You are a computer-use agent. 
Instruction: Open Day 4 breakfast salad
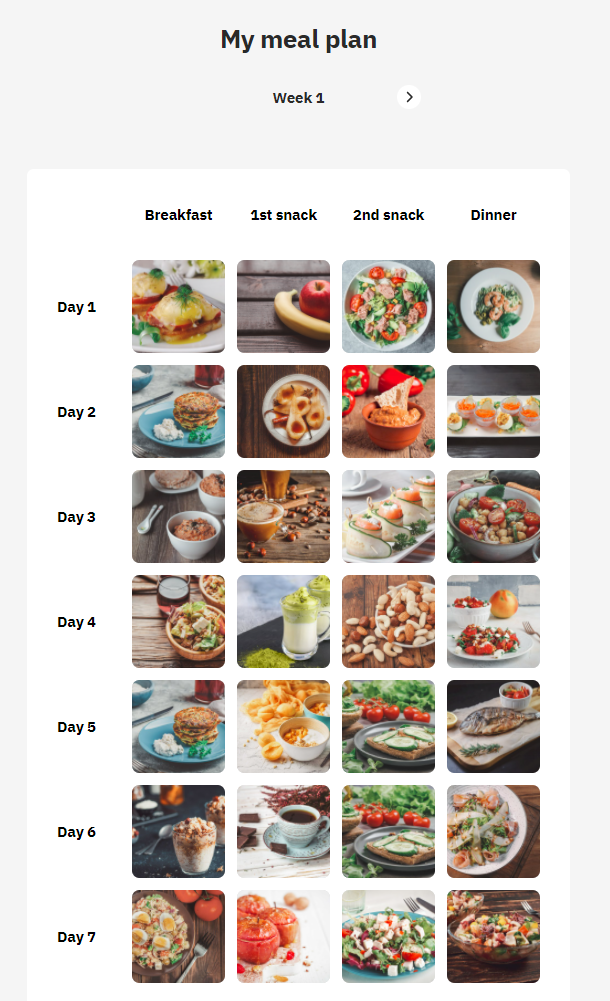(x=178, y=622)
